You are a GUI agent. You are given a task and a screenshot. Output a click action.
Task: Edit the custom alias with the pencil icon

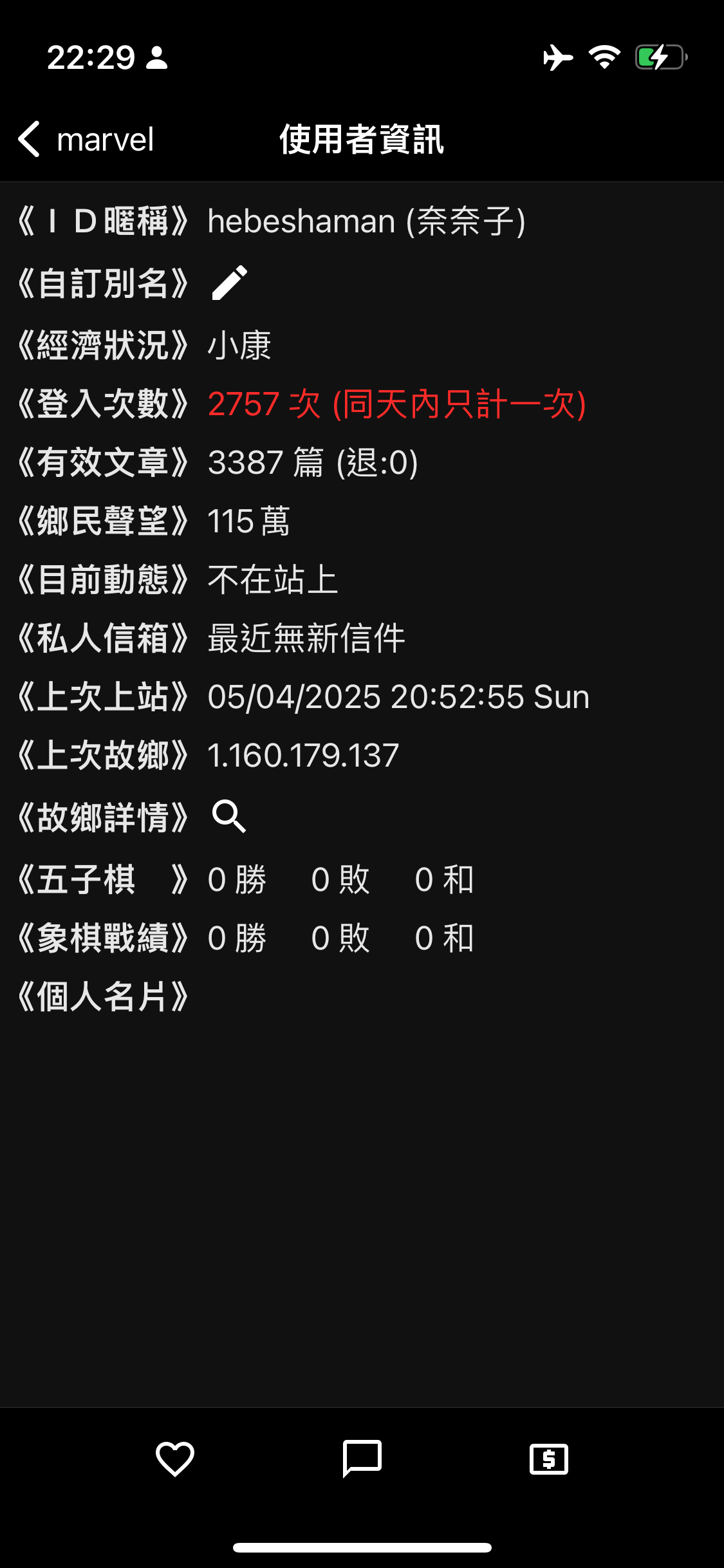[229, 283]
